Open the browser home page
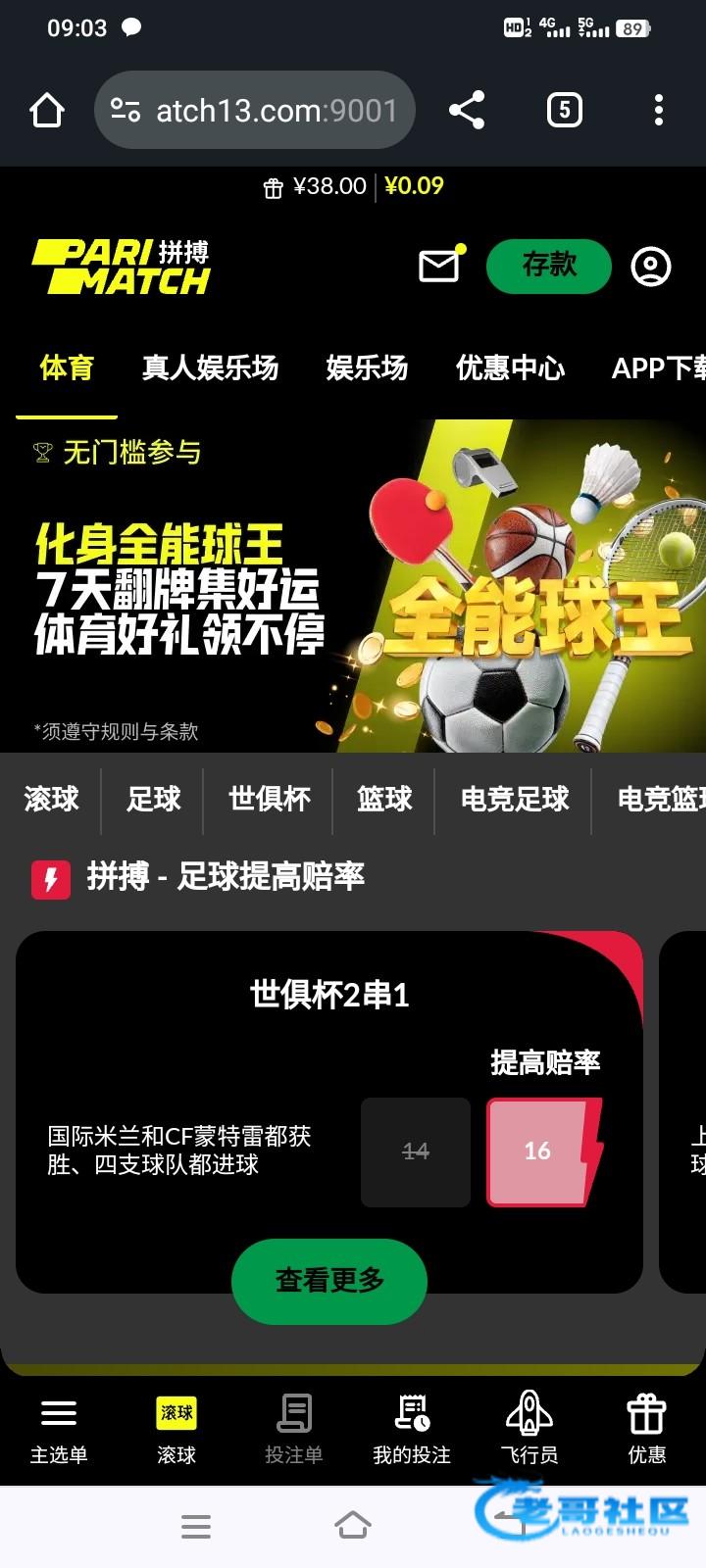706x1568 pixels. tap(47, 110)
